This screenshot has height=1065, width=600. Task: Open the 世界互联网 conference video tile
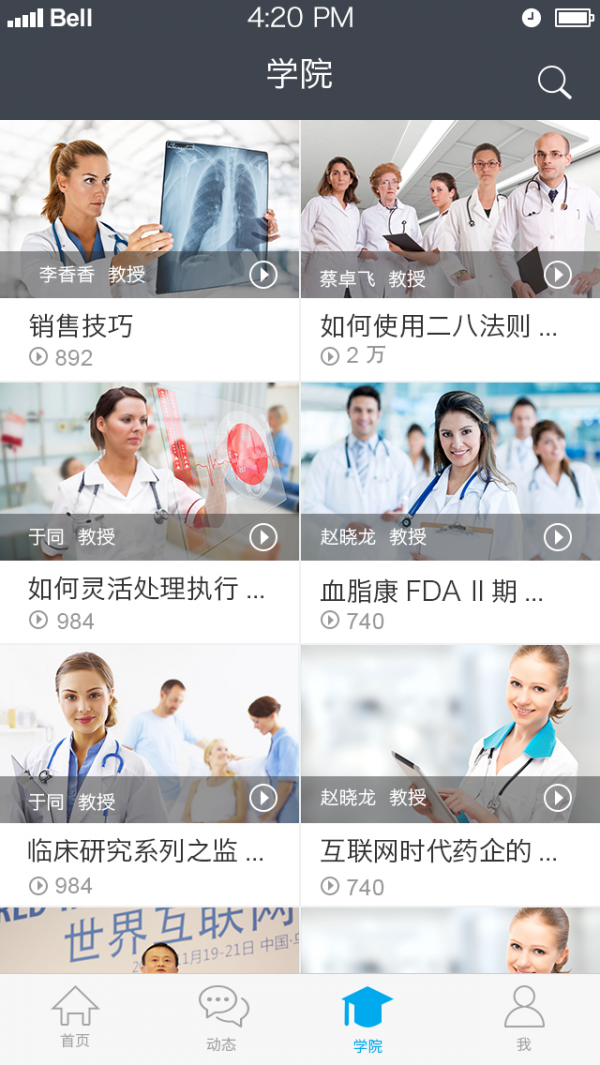(x=150, y=940)
